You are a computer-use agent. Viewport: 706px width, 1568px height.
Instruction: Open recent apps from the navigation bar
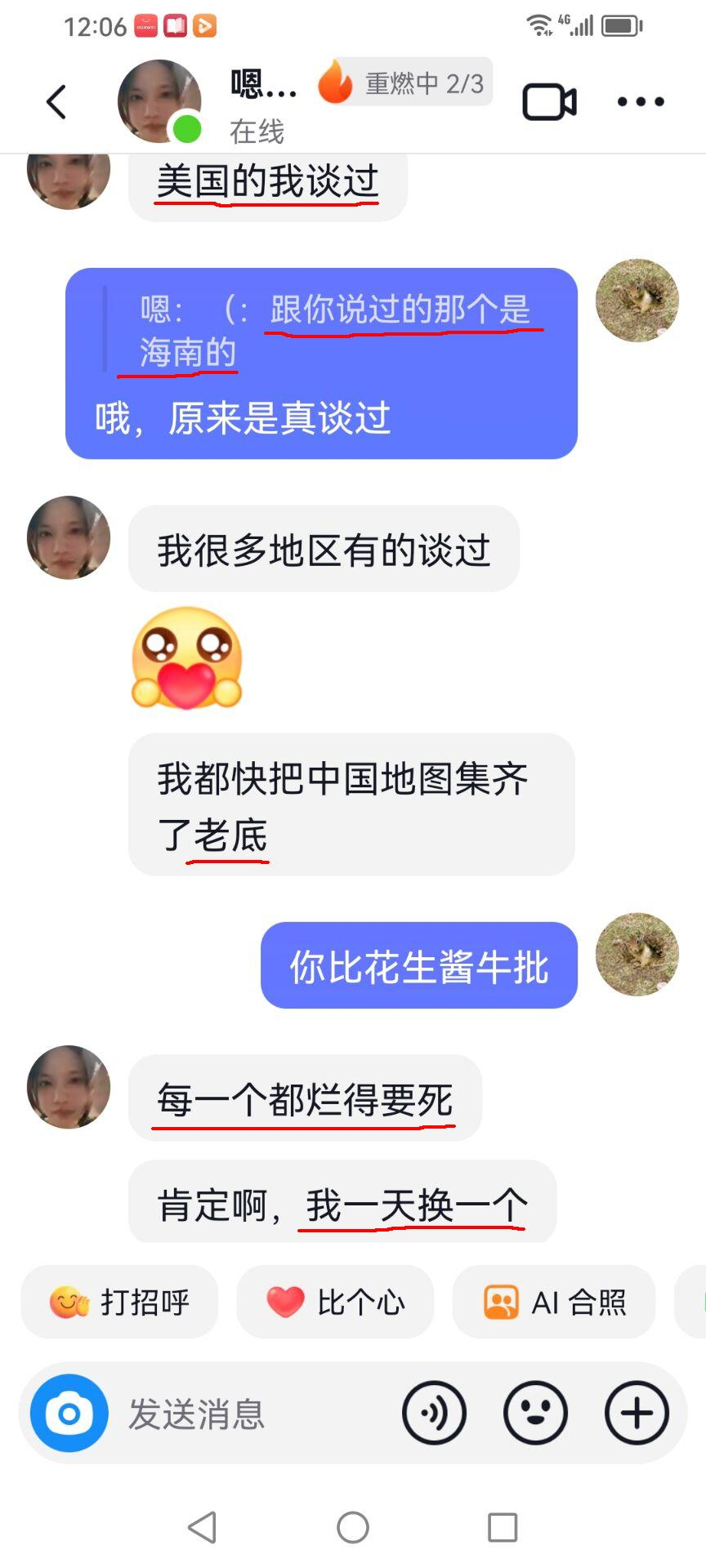(503, 1527)
